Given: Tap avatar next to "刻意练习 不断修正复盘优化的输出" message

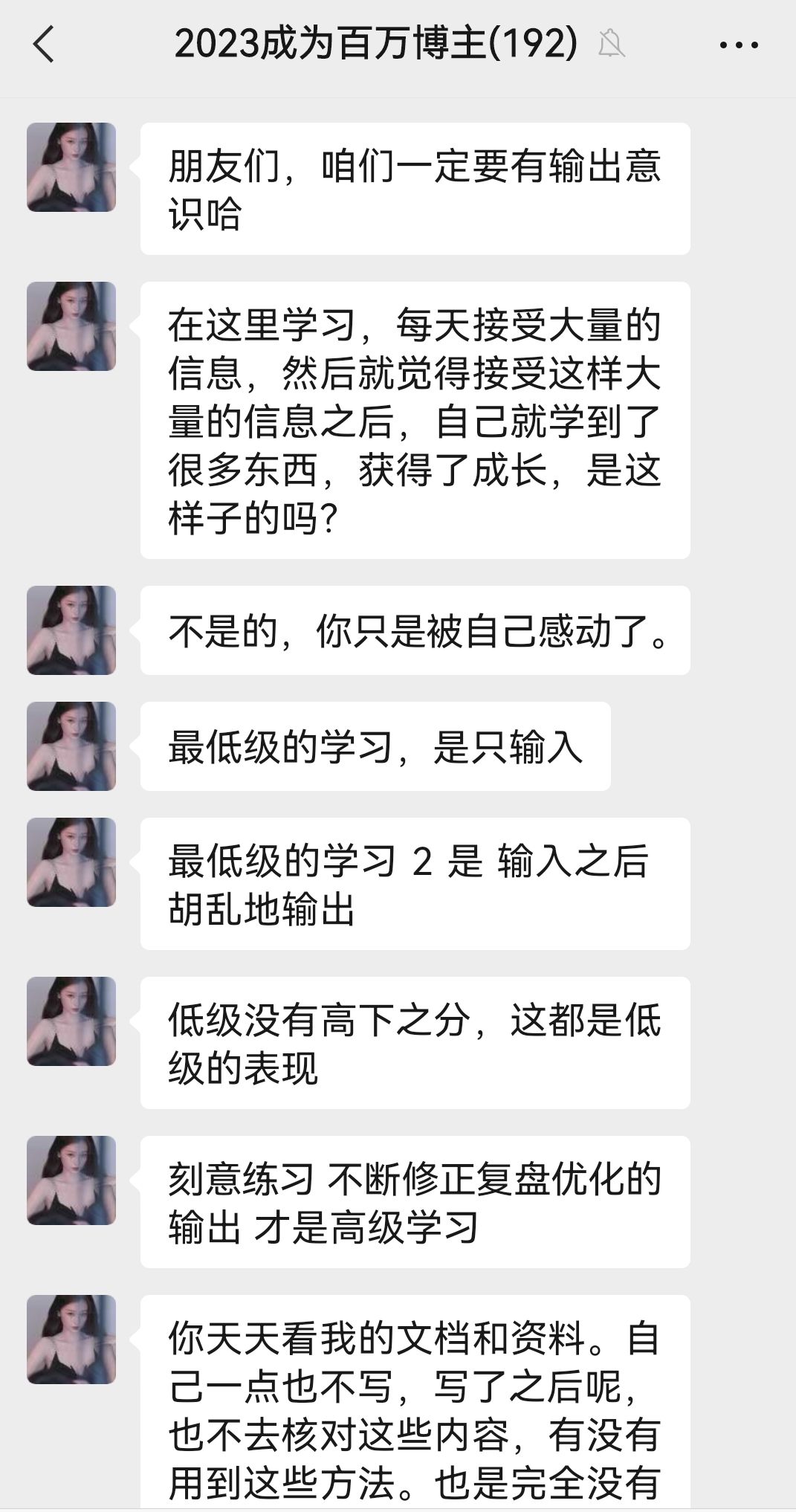Looking at the screenshot, I should (x=71, y=1180).
